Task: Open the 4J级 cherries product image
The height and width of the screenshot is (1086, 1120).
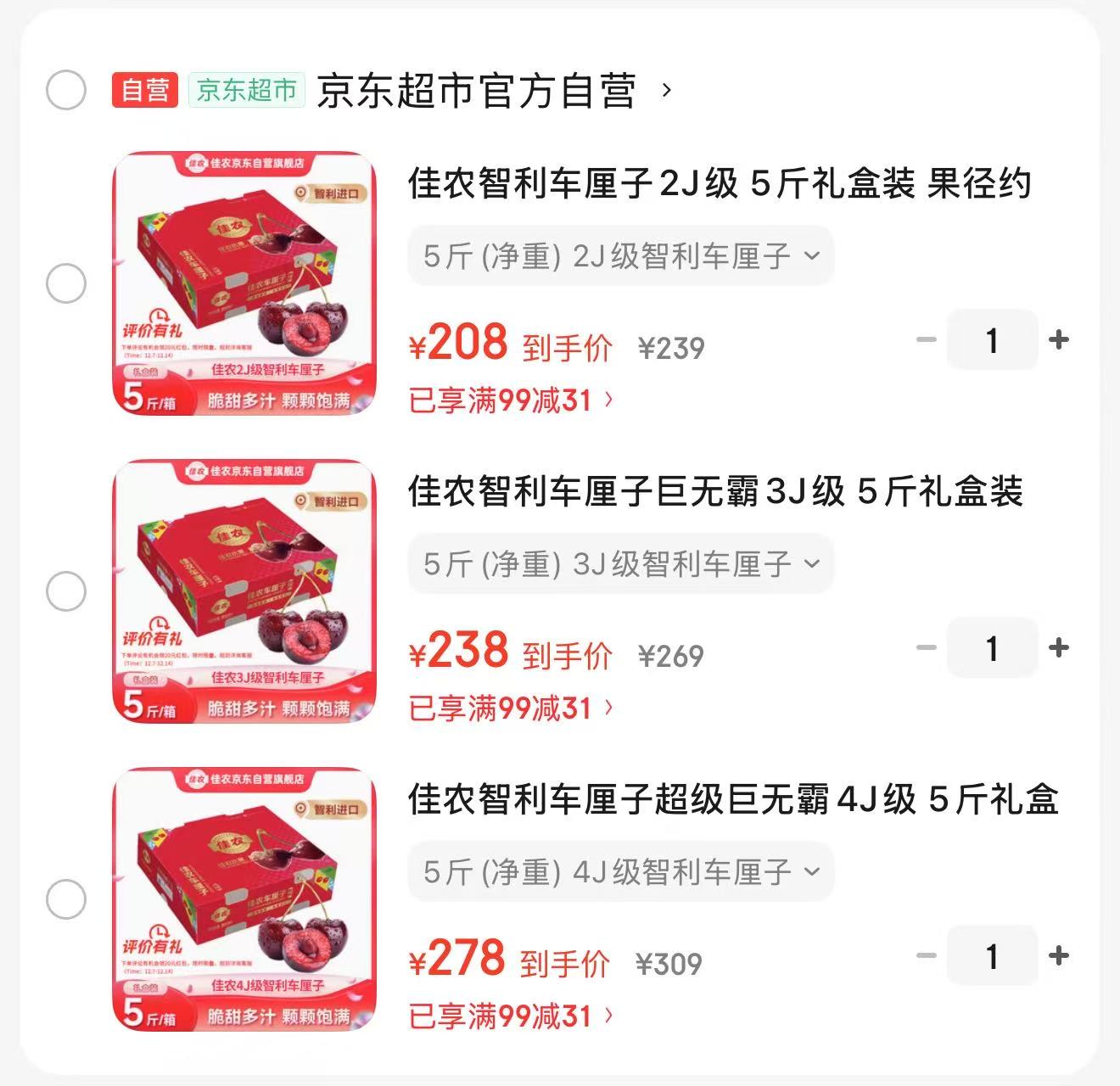Action: click(244, 899)
